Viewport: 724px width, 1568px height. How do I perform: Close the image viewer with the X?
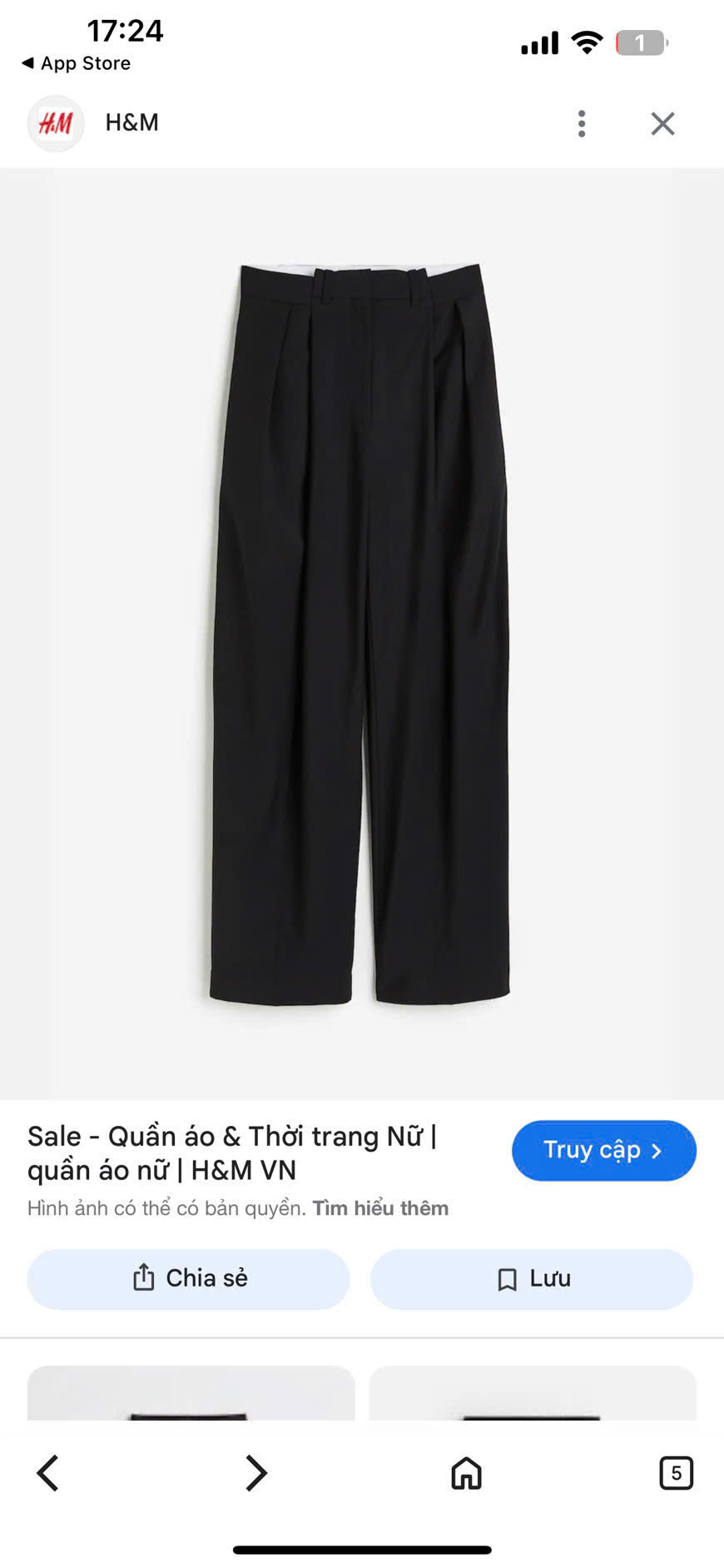point(662,123)
